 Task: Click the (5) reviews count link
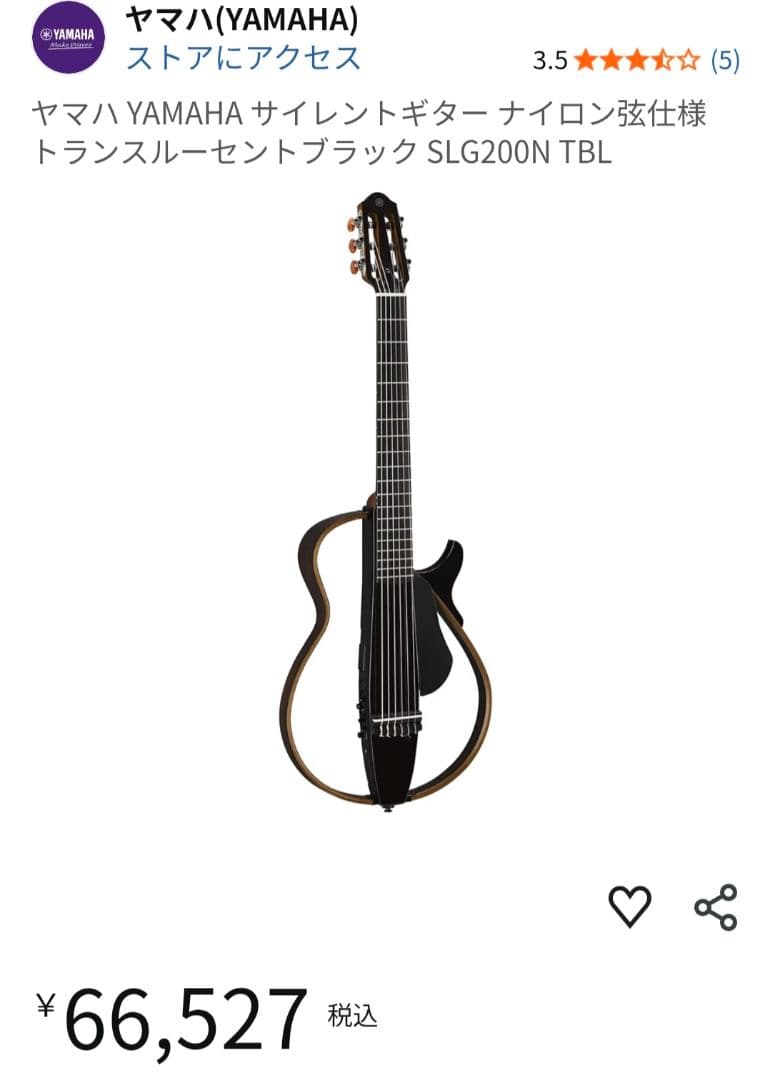(x=722, y=59)
